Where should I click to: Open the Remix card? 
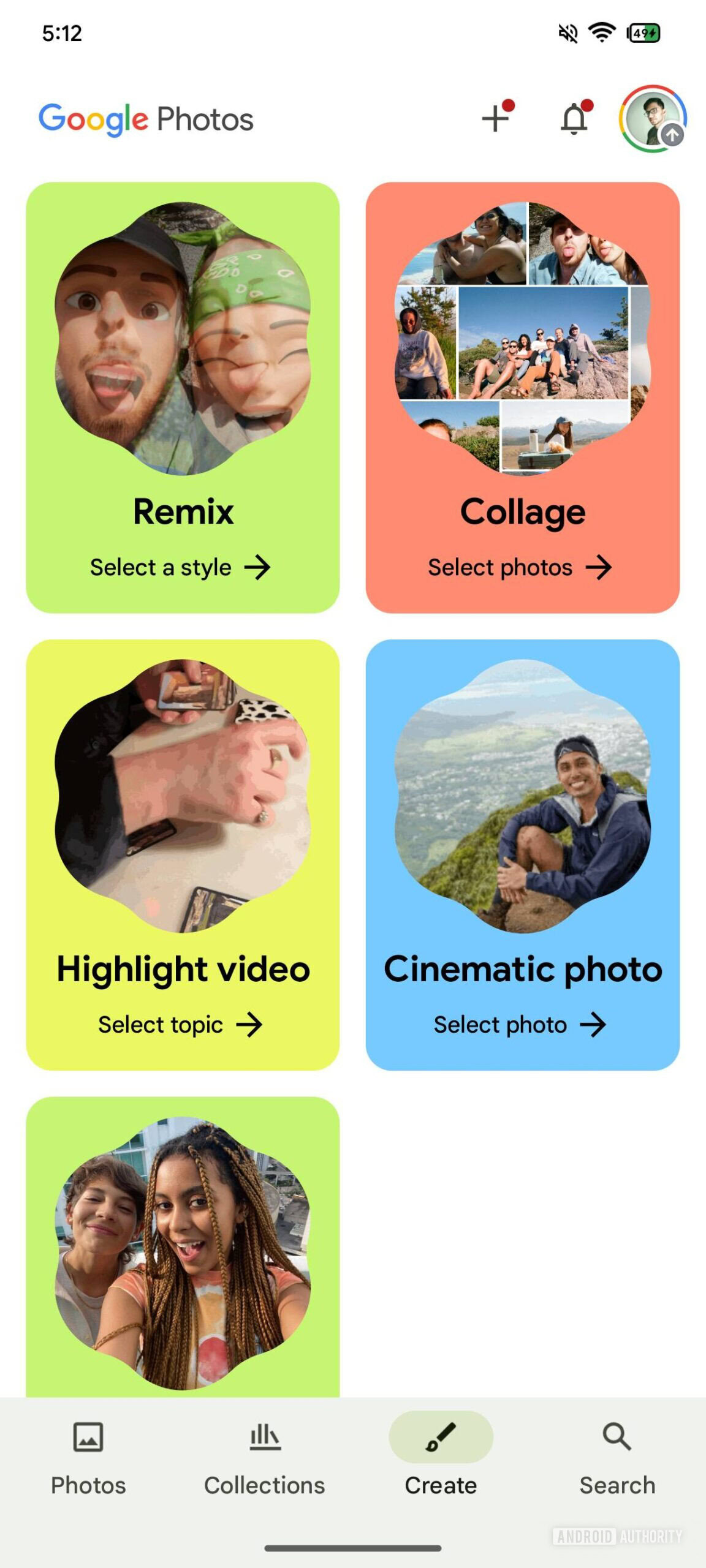tap(183, 397)
